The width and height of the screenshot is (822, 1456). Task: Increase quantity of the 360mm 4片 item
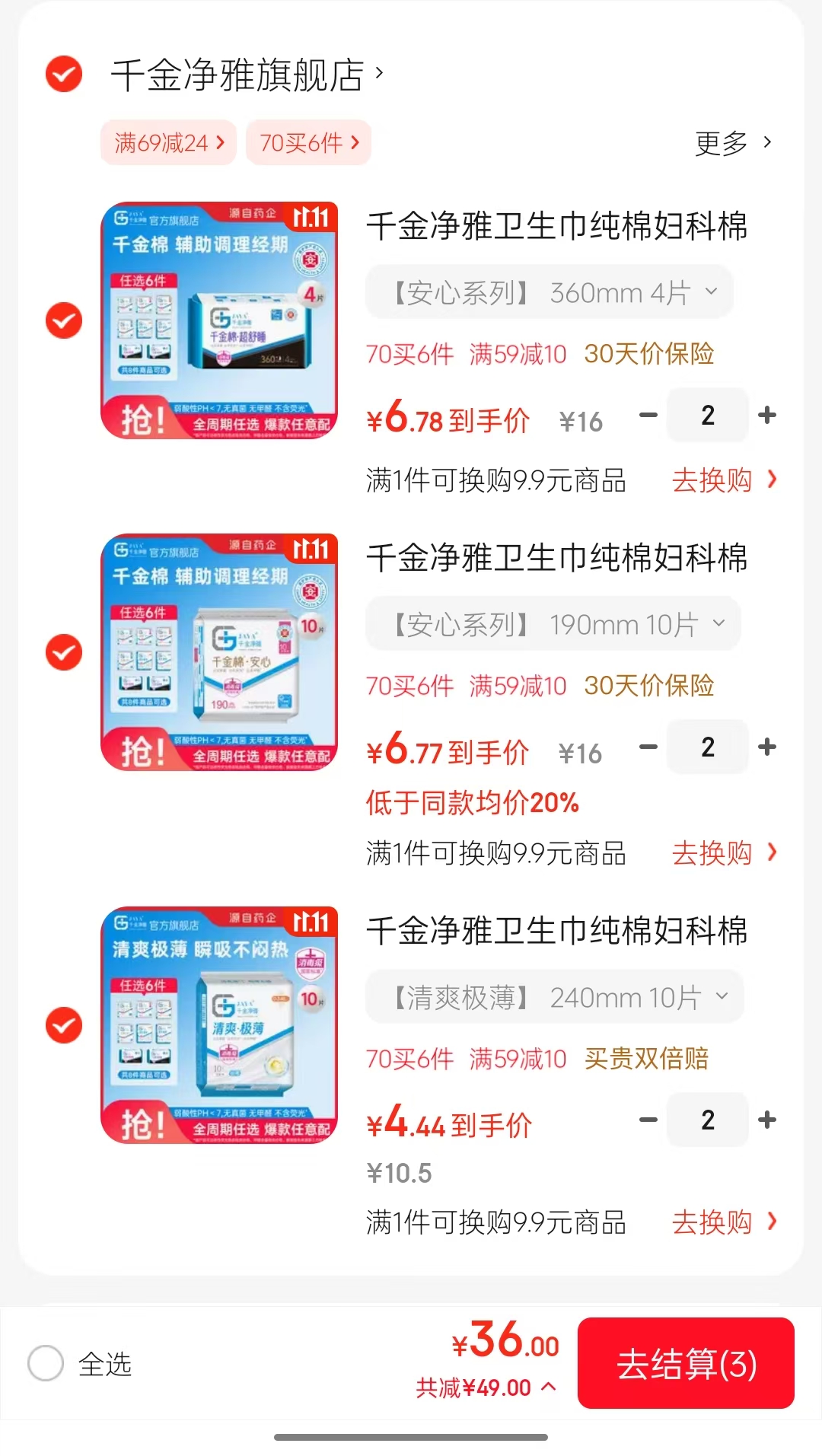click(x=767, y=415)
